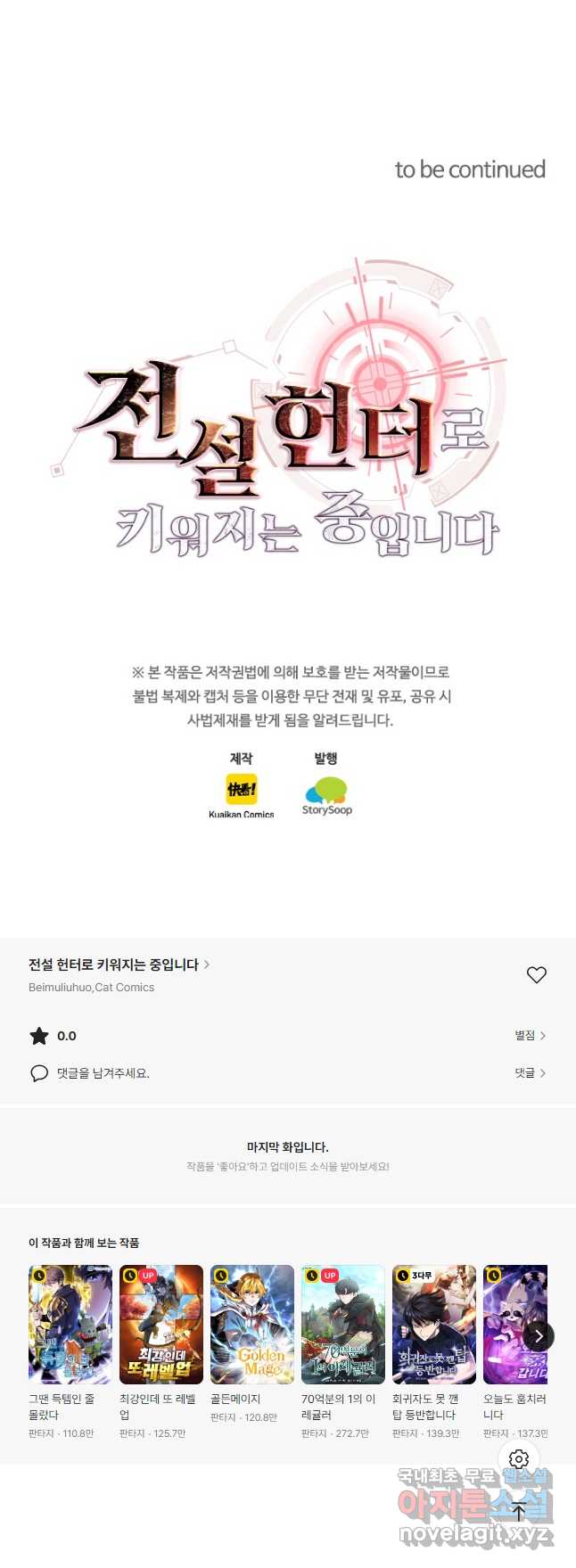Open the 별점 rating page
Image resolution: width=576 pixels, height=1568 pixels.
coord(530,1035)
